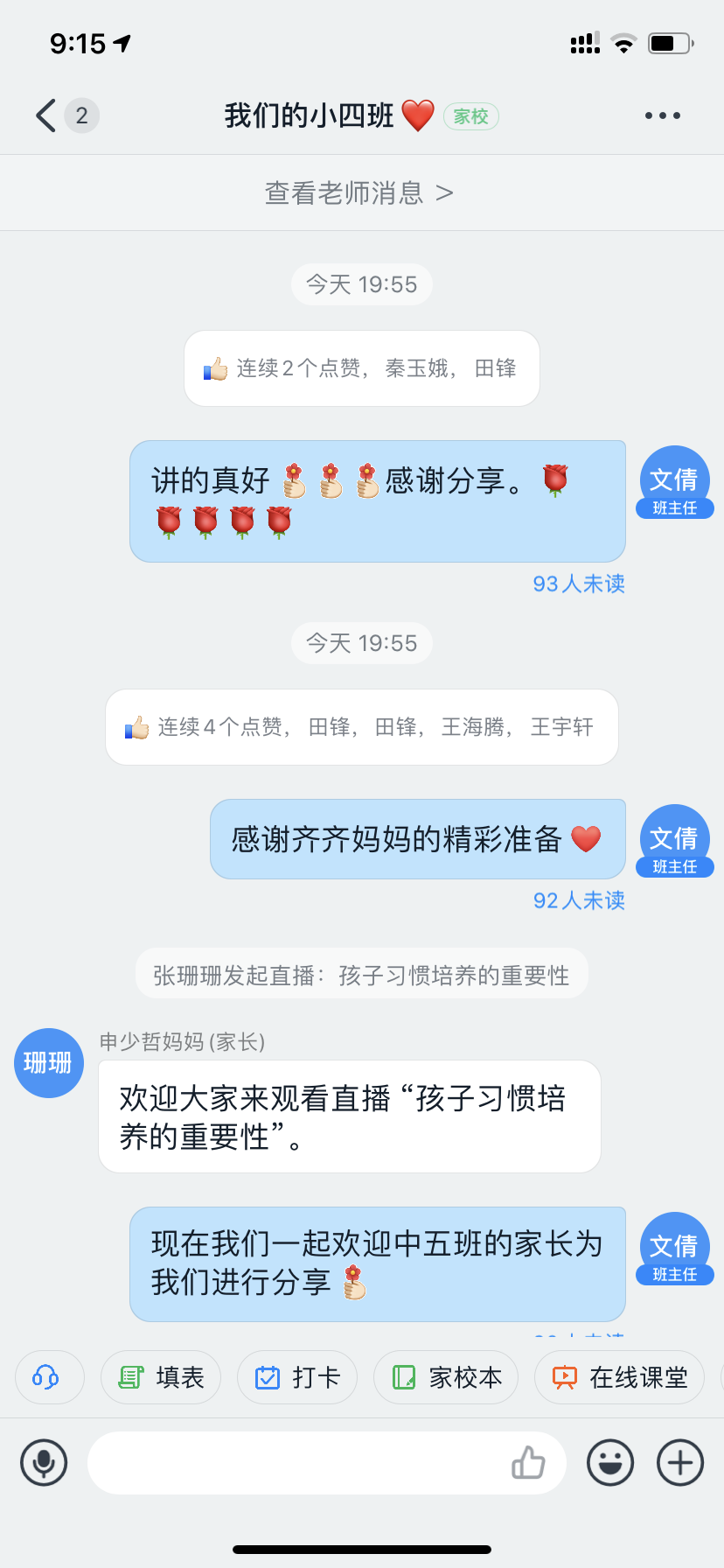The image size is (724, 1568).
Task: Open the 在线课堂 online classroom chip
Action: tap(619, 1377)
